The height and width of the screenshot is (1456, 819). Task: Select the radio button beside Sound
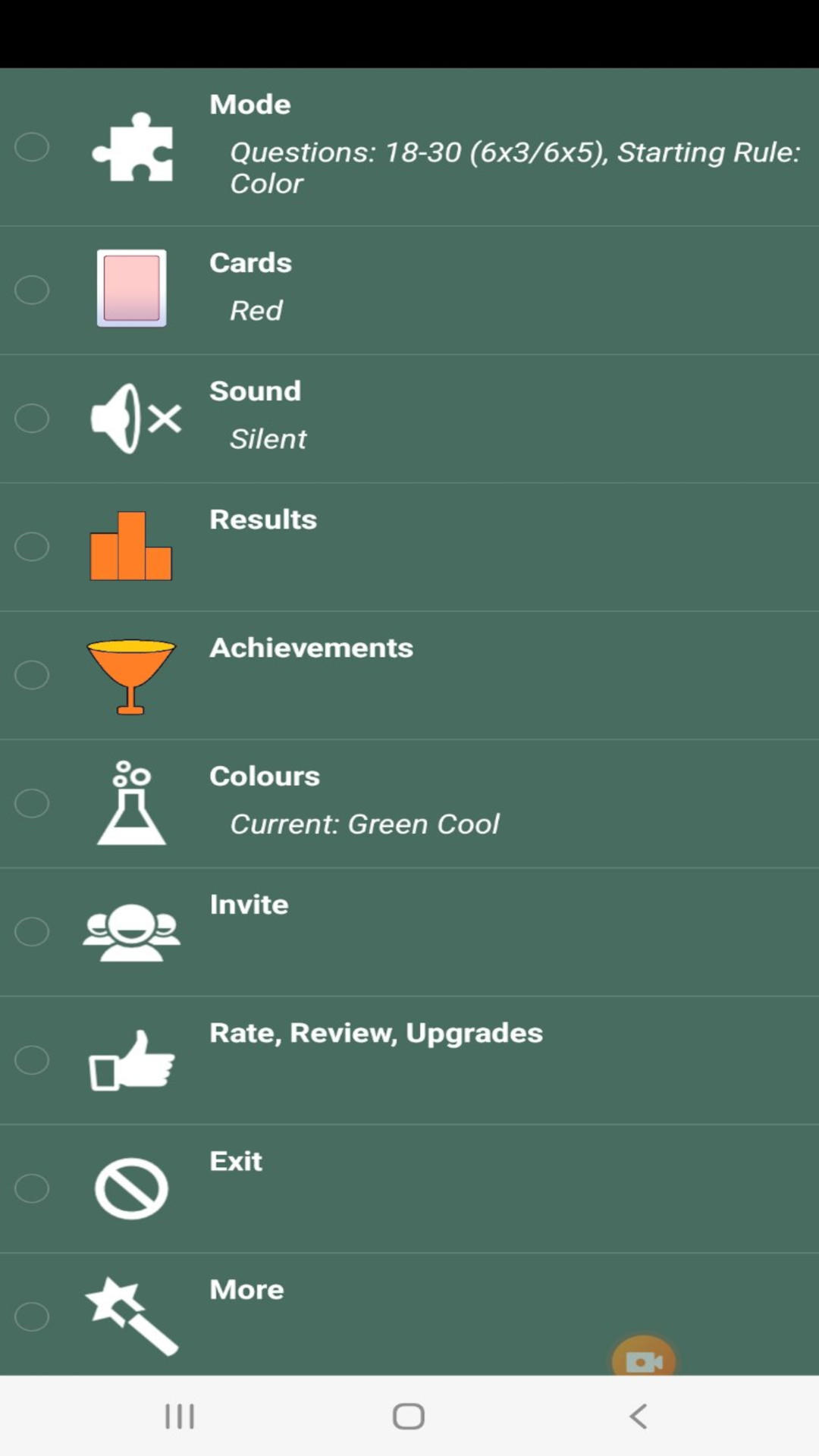click(32, 418)
